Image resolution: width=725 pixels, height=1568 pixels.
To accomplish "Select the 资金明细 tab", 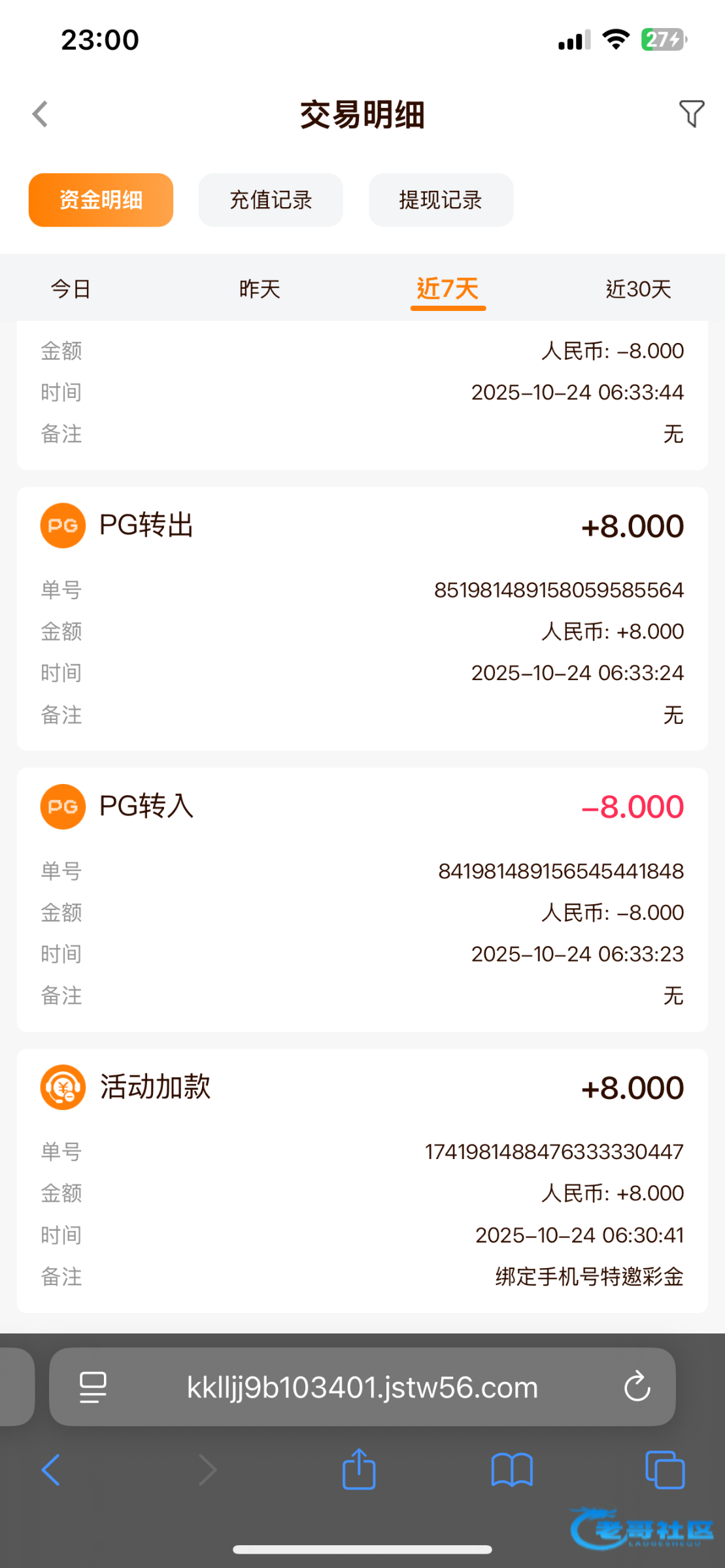I will tap(101, 200).
